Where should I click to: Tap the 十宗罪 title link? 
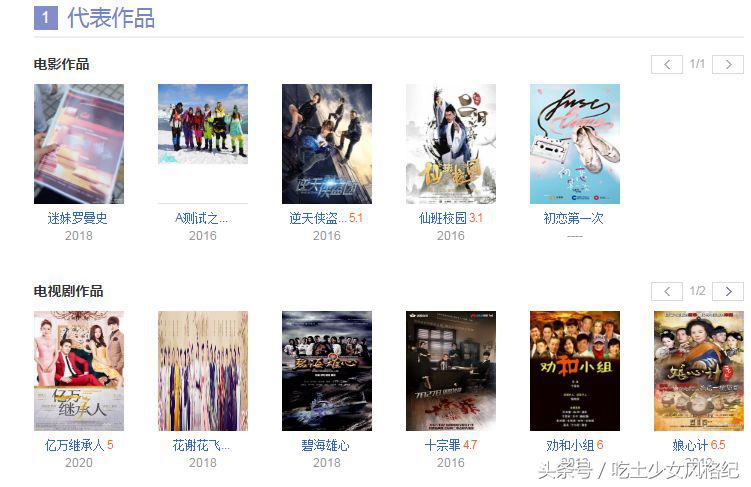pos(441,445)
